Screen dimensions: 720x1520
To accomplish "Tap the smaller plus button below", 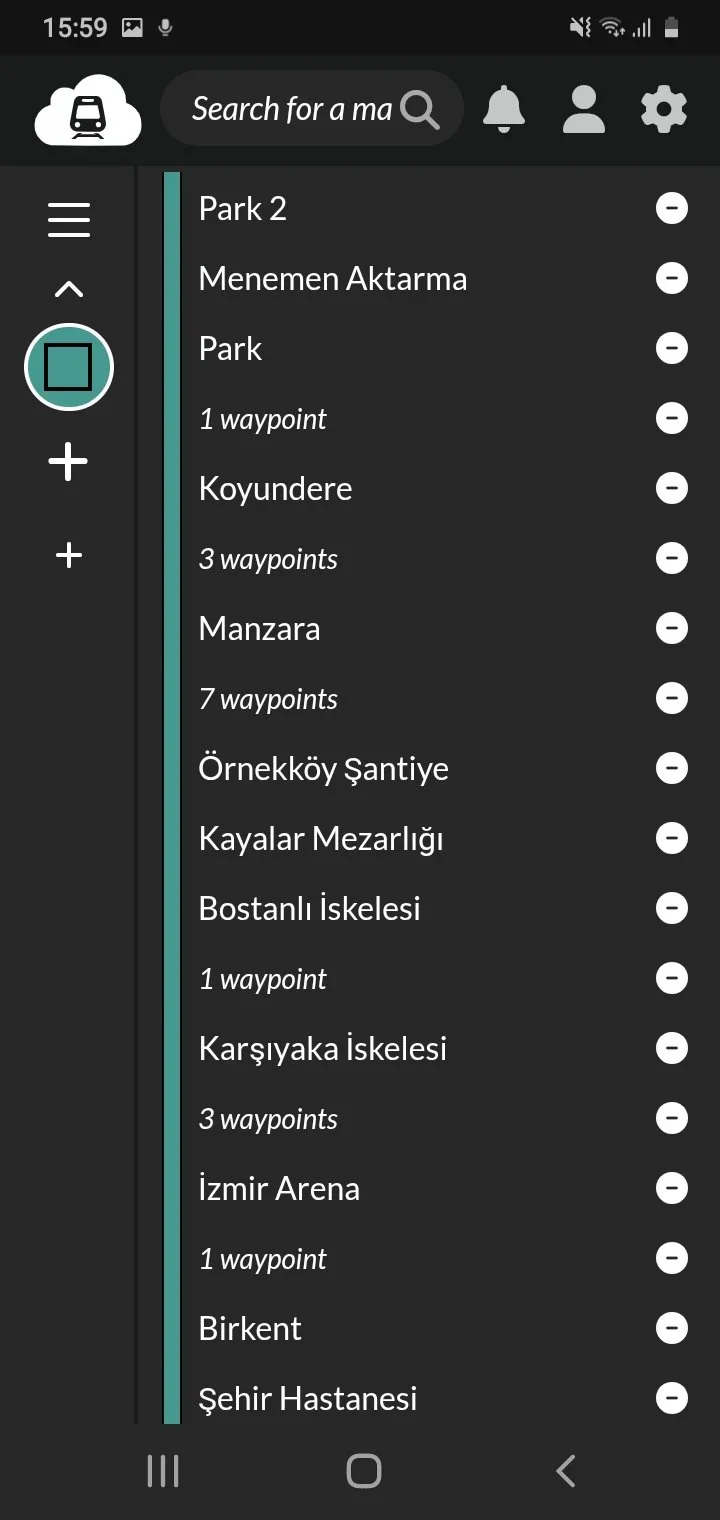I will [x=69, y=555].
